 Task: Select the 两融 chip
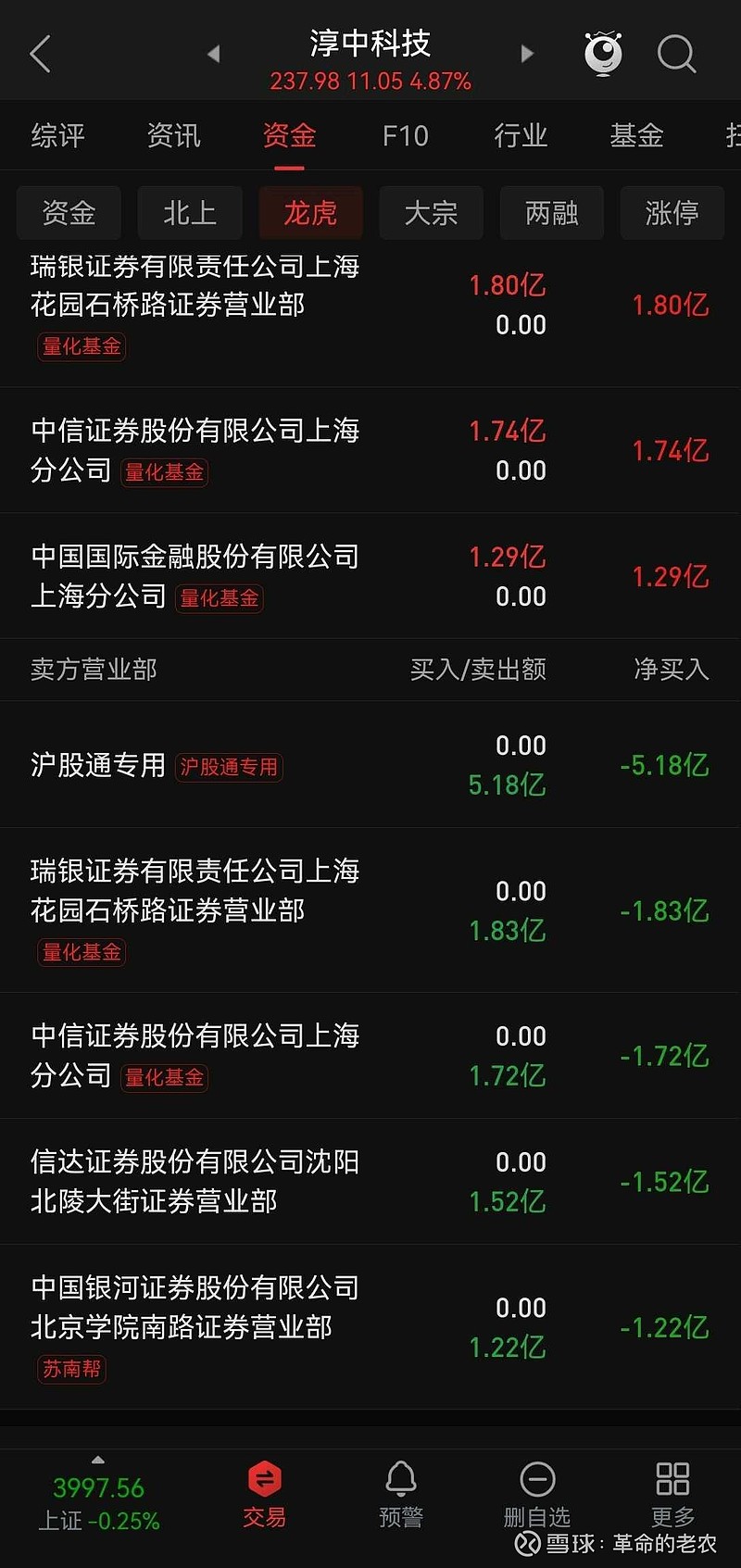click(x=551, y=213)
